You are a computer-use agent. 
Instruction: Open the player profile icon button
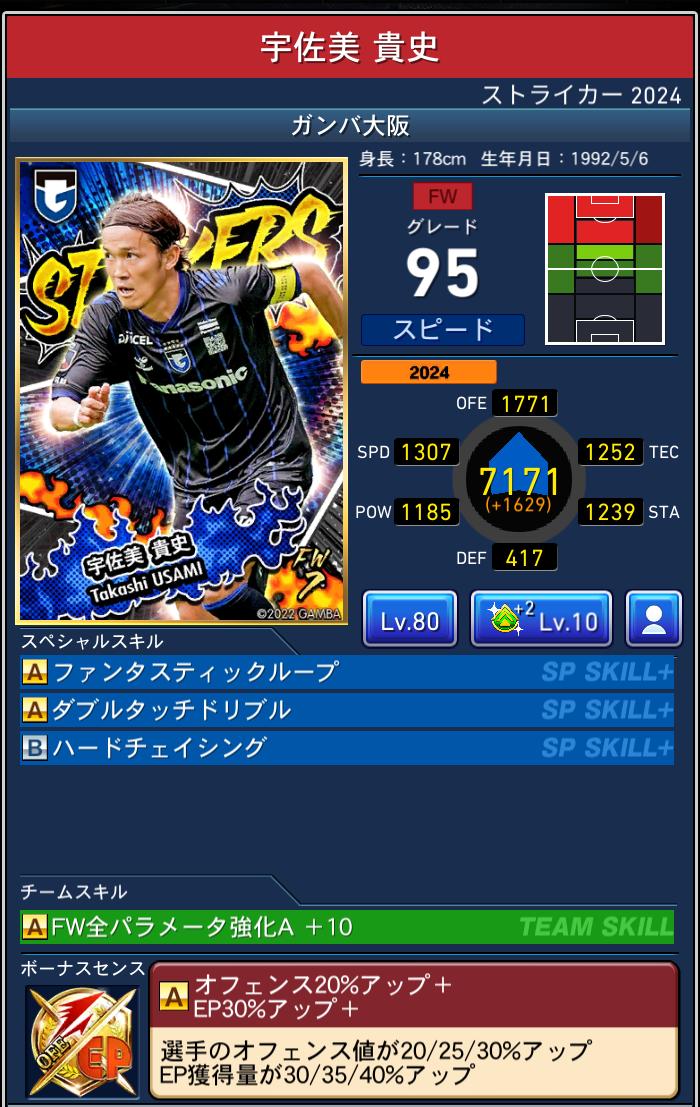pyautogui.click(x=654, y=620)
